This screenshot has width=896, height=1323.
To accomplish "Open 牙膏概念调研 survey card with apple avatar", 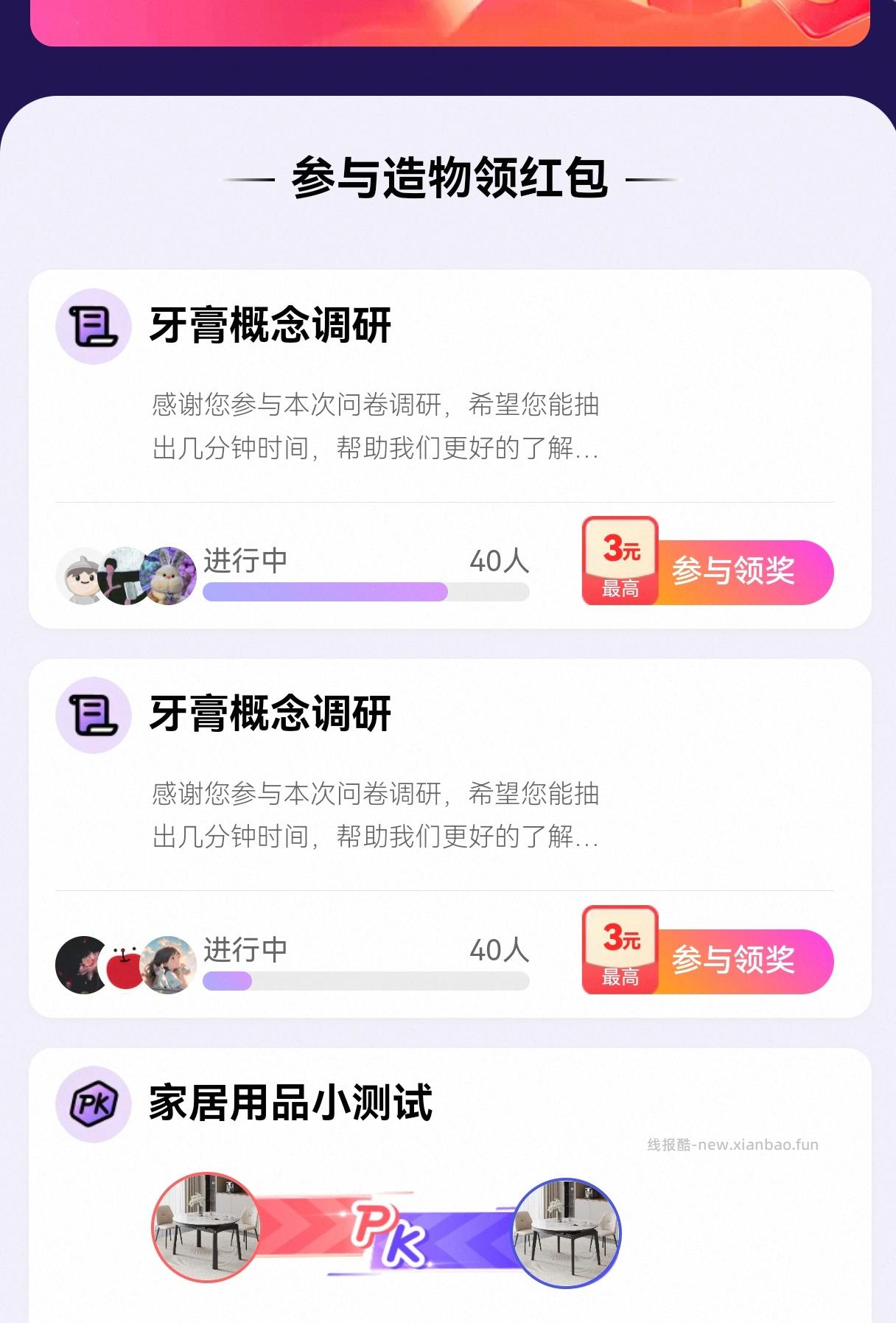I will pos(270,714).
